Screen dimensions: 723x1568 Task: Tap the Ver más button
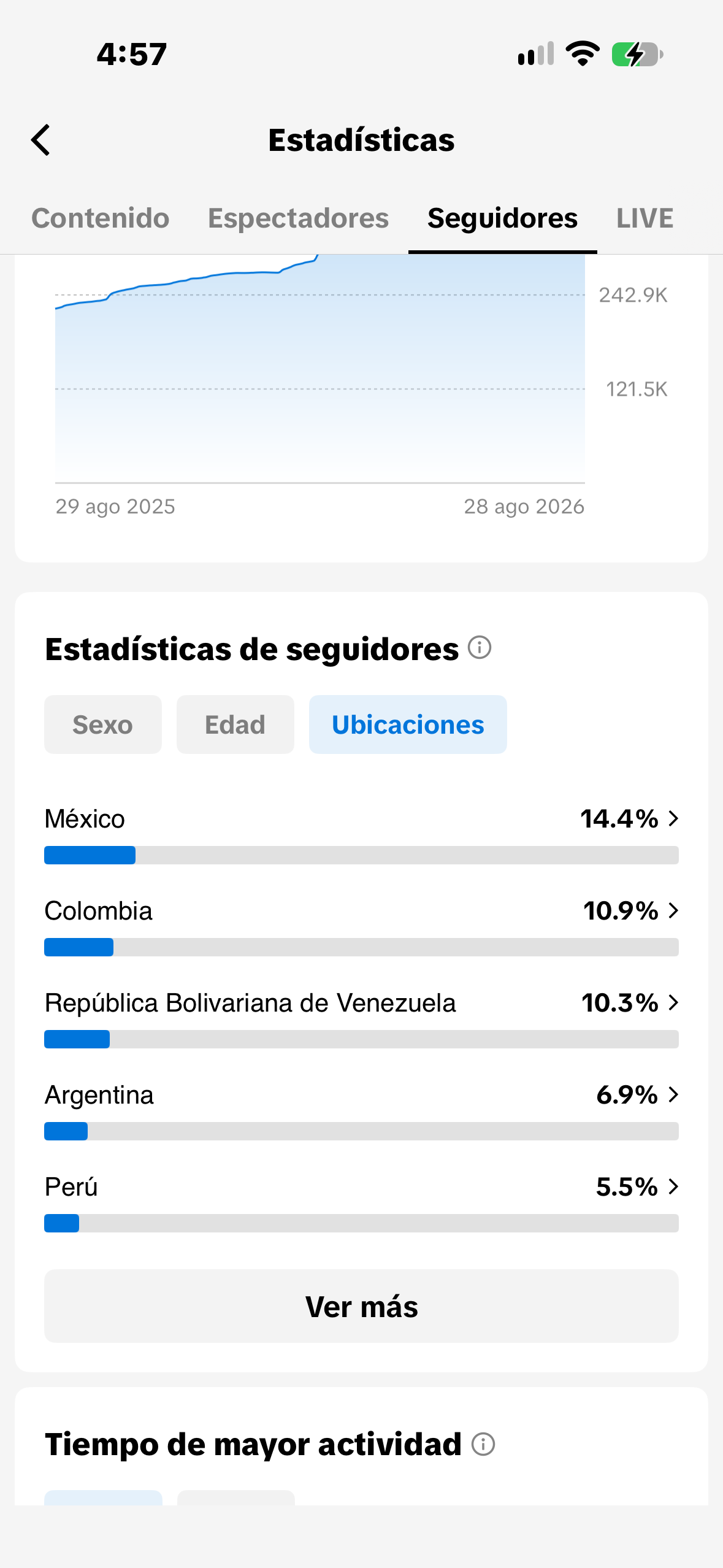361,1306
